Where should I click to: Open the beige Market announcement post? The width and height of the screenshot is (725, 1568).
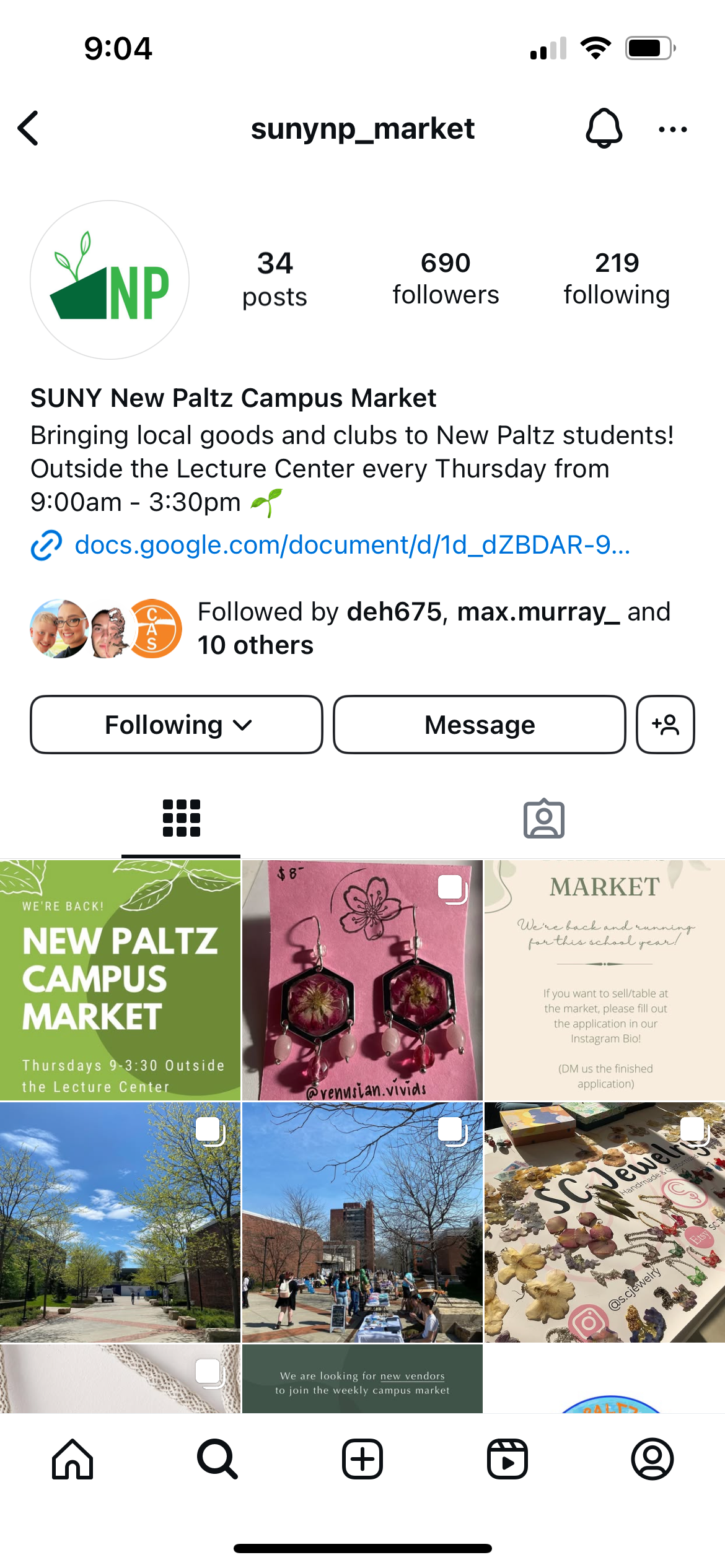coord(604,980)
